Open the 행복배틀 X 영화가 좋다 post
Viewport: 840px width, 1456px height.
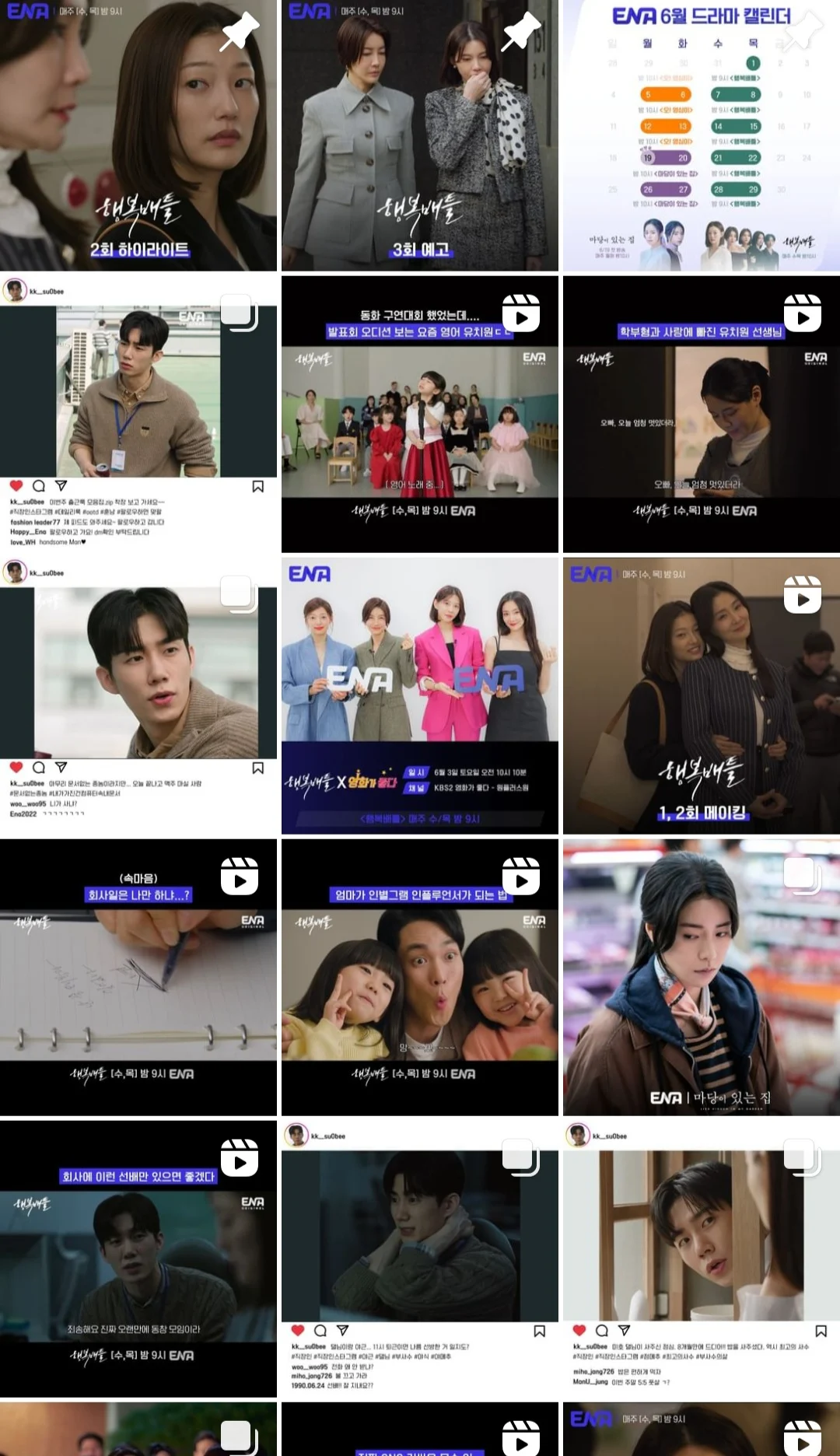click(420, 696)
